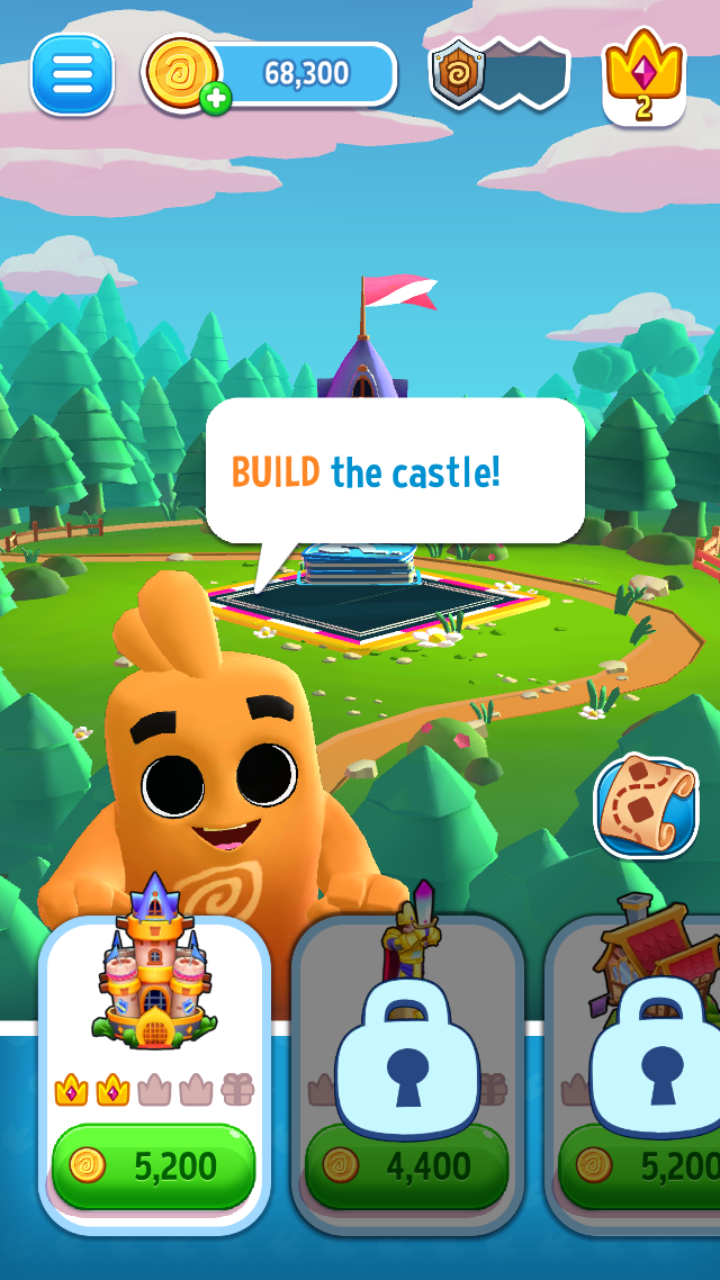Open the shield inventory panel
Screen dimensions: 720x1280
coord(499,75)
